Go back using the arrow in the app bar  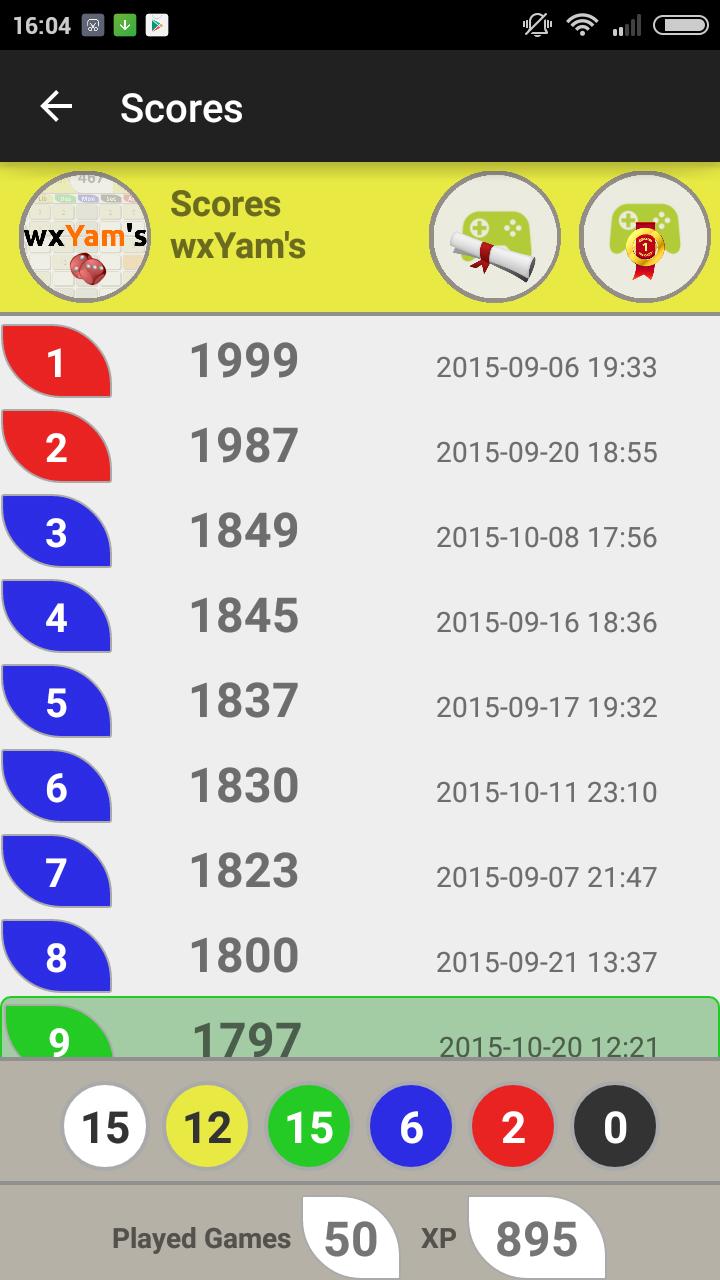56,107
